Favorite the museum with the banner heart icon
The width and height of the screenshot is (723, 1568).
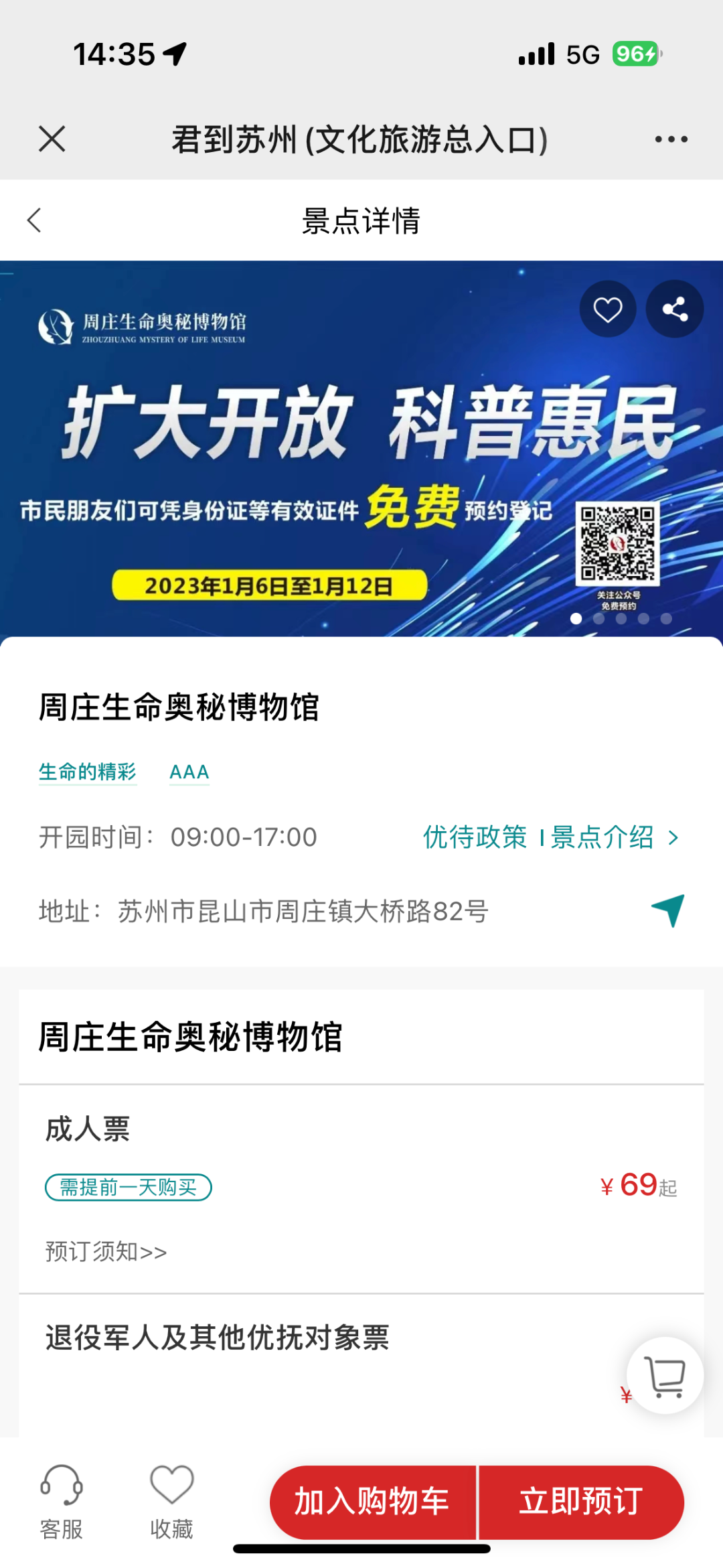point(608,309)
